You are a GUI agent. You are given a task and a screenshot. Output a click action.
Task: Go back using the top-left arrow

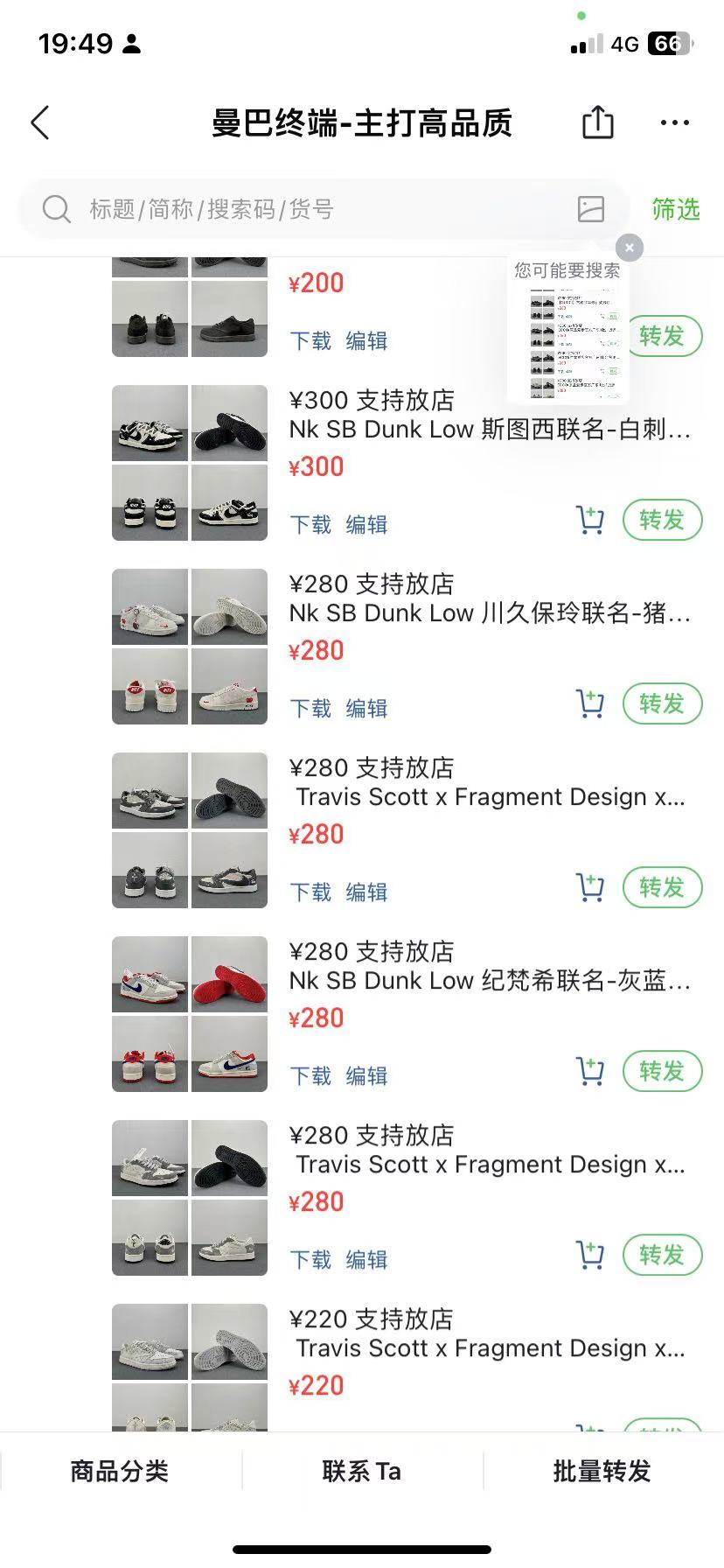click(40, 123)
